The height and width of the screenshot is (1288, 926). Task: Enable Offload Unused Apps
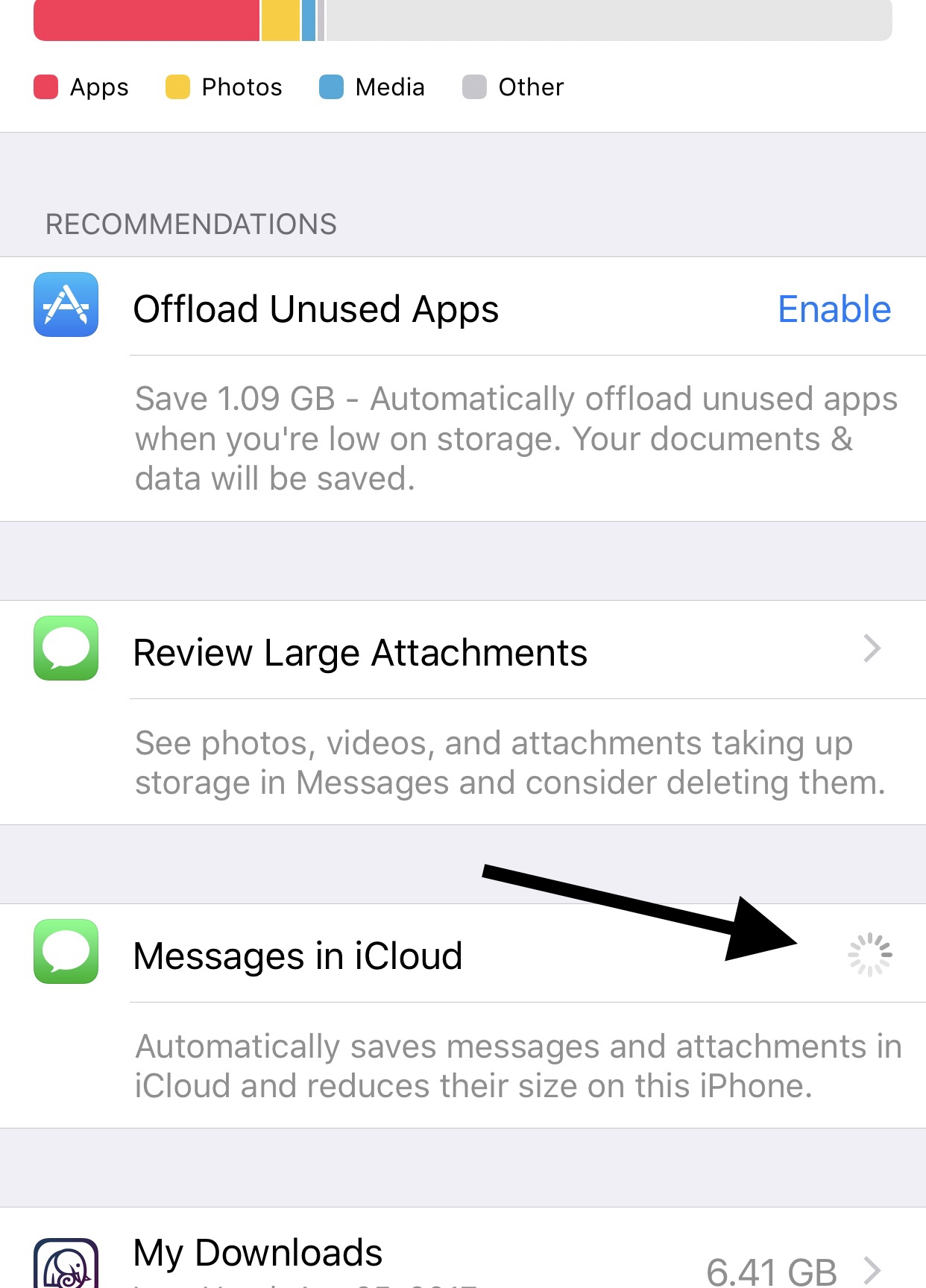834,309
